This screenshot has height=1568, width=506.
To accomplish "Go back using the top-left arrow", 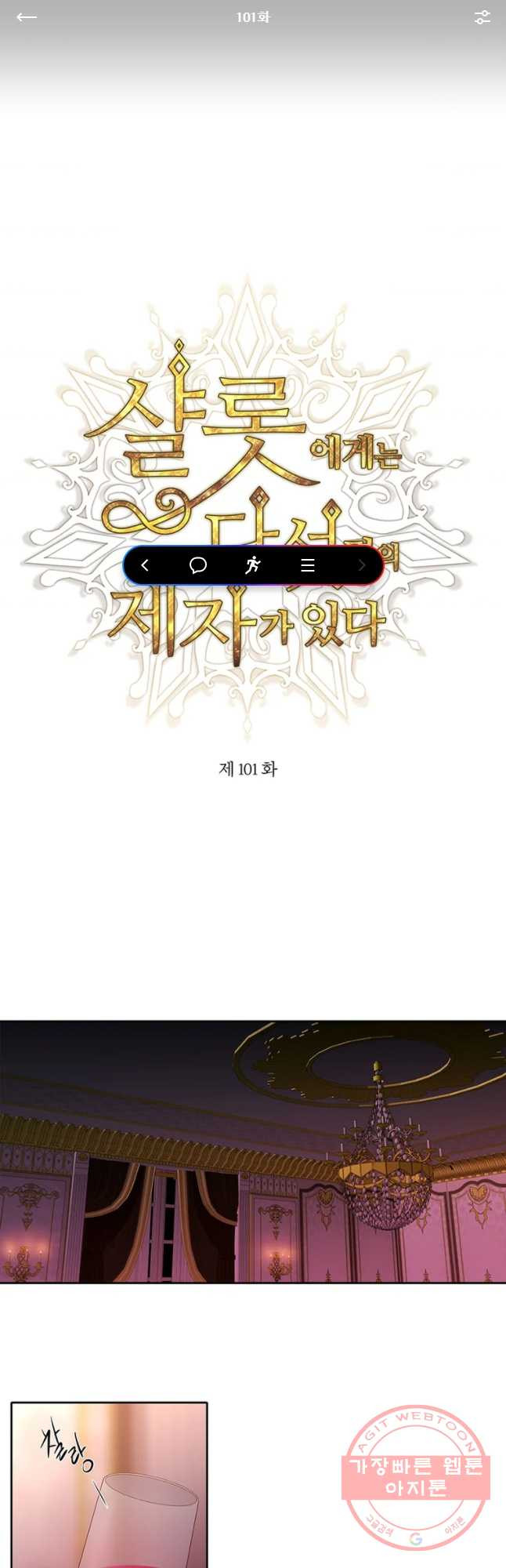I will coord(26,17).
